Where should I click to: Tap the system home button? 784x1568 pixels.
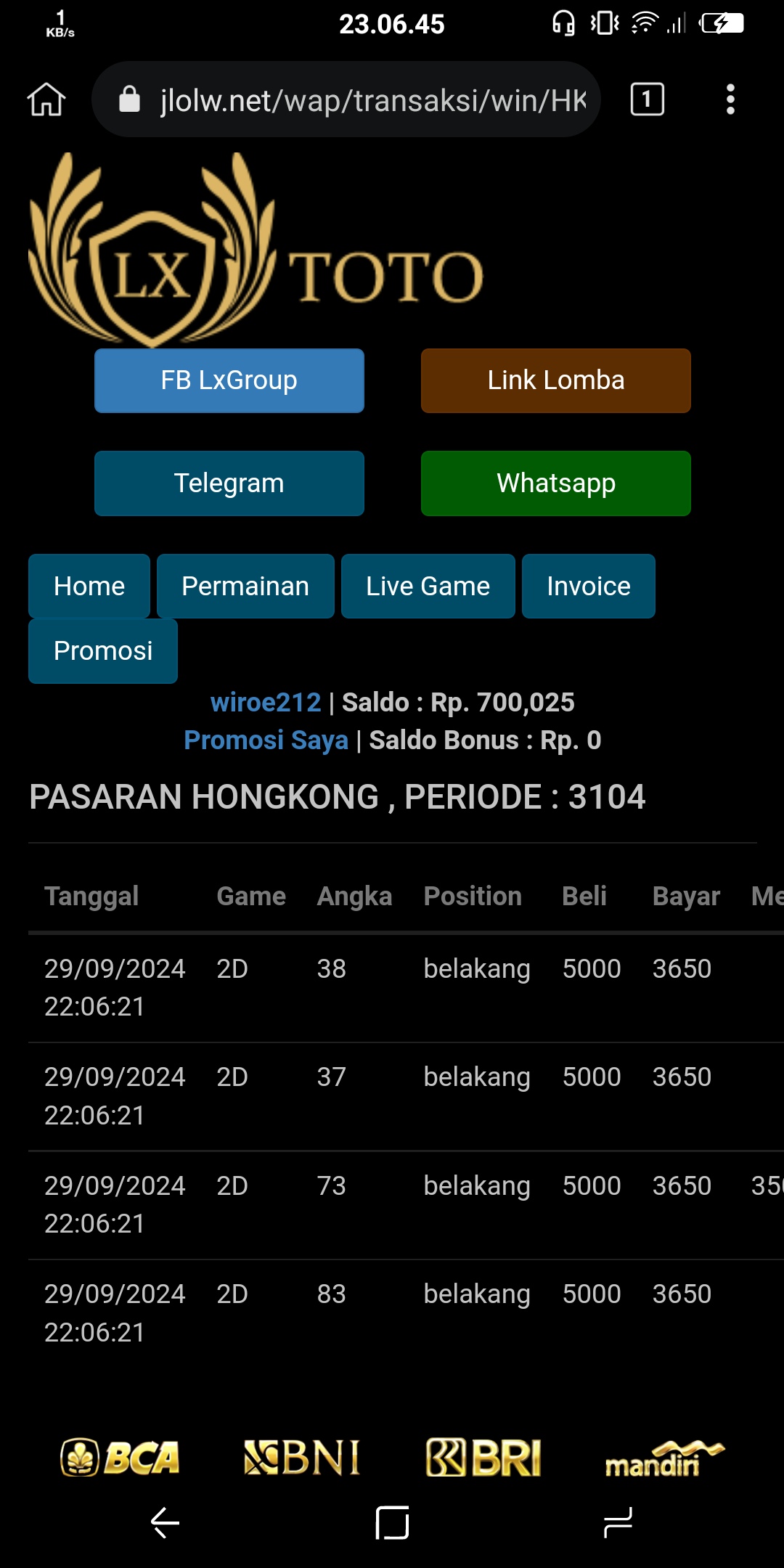coord(392,1522)
